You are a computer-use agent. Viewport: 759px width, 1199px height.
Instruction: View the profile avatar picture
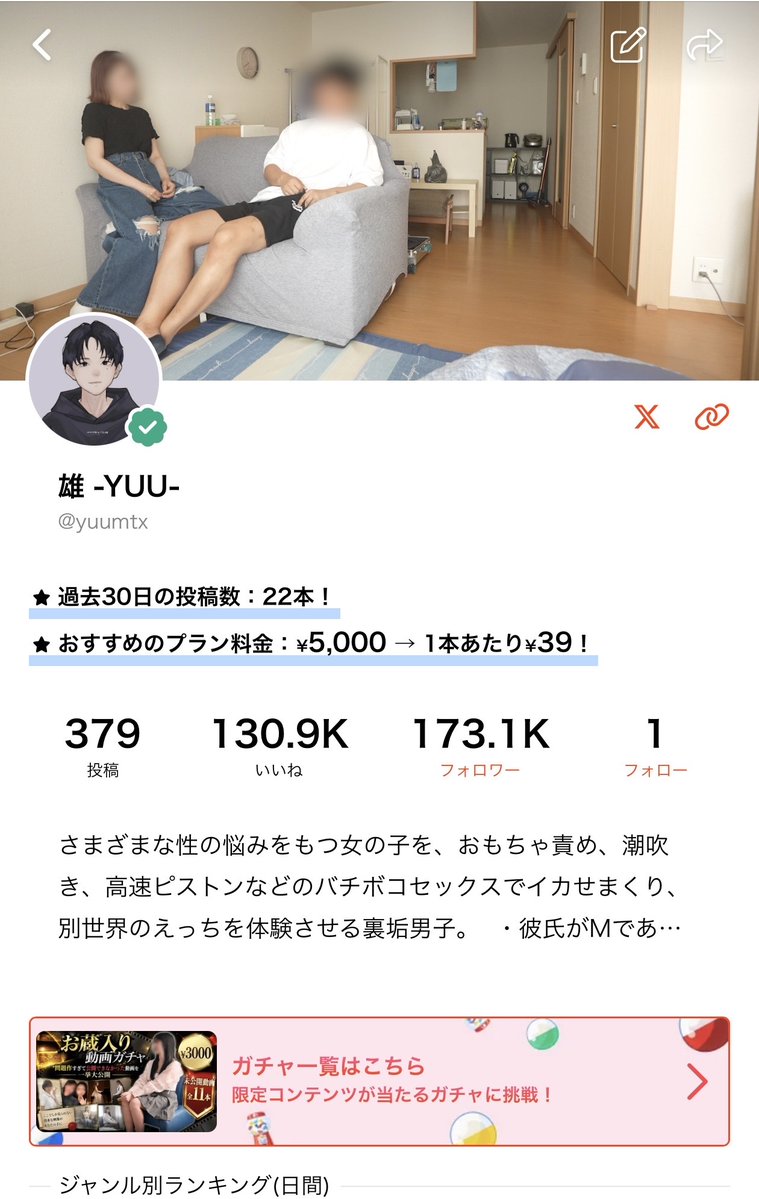pos(95,381)
